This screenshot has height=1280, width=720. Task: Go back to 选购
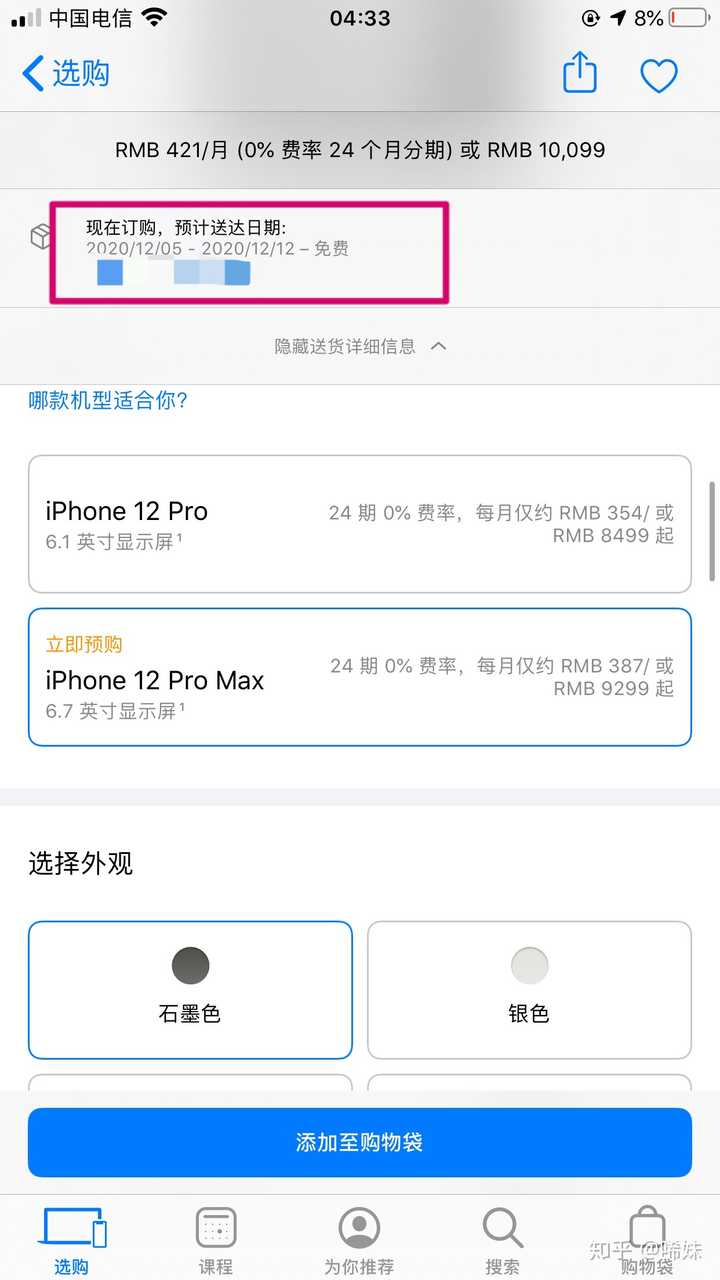(66, 74)
